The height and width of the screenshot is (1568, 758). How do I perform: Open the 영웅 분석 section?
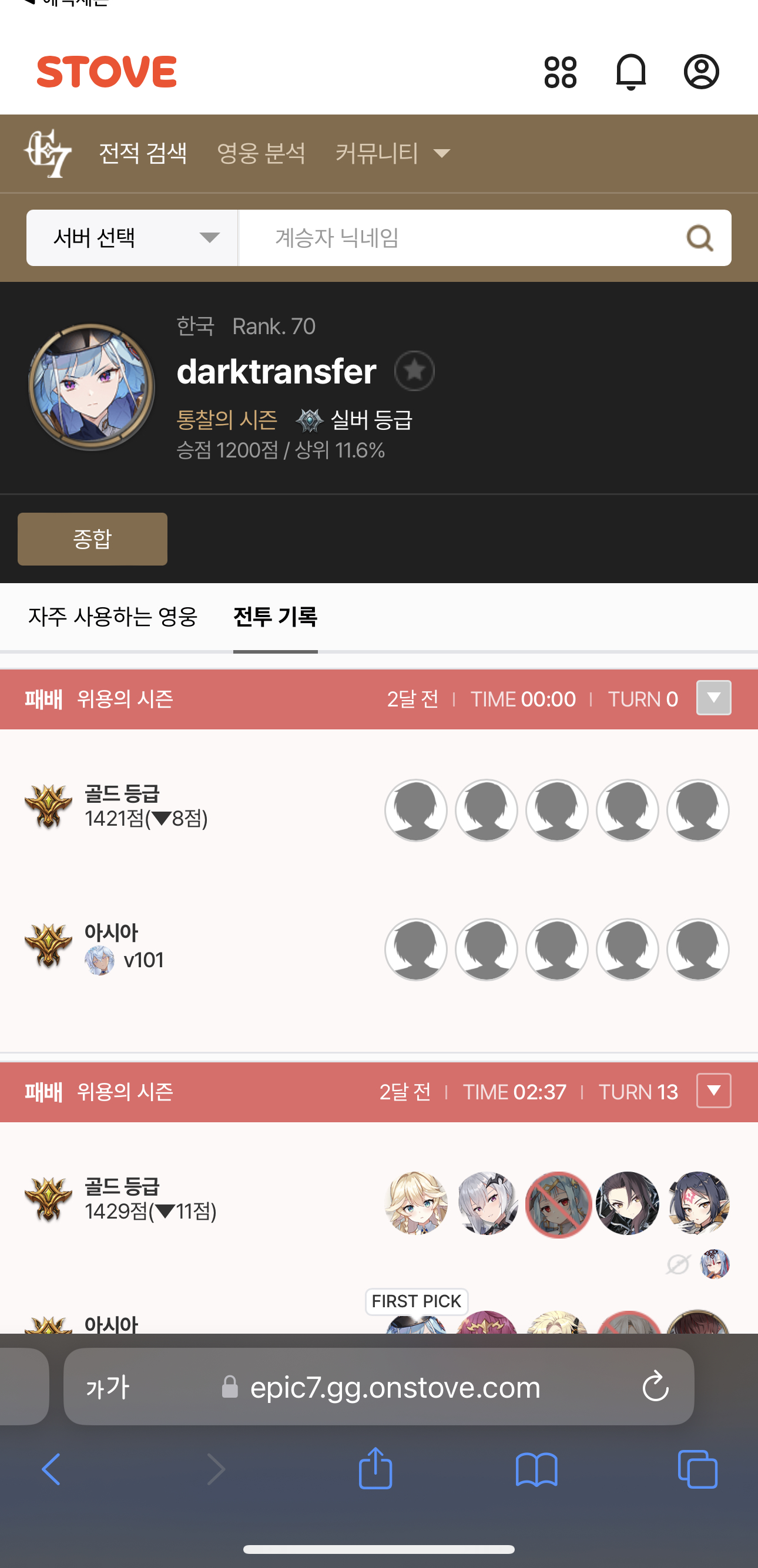261,153
